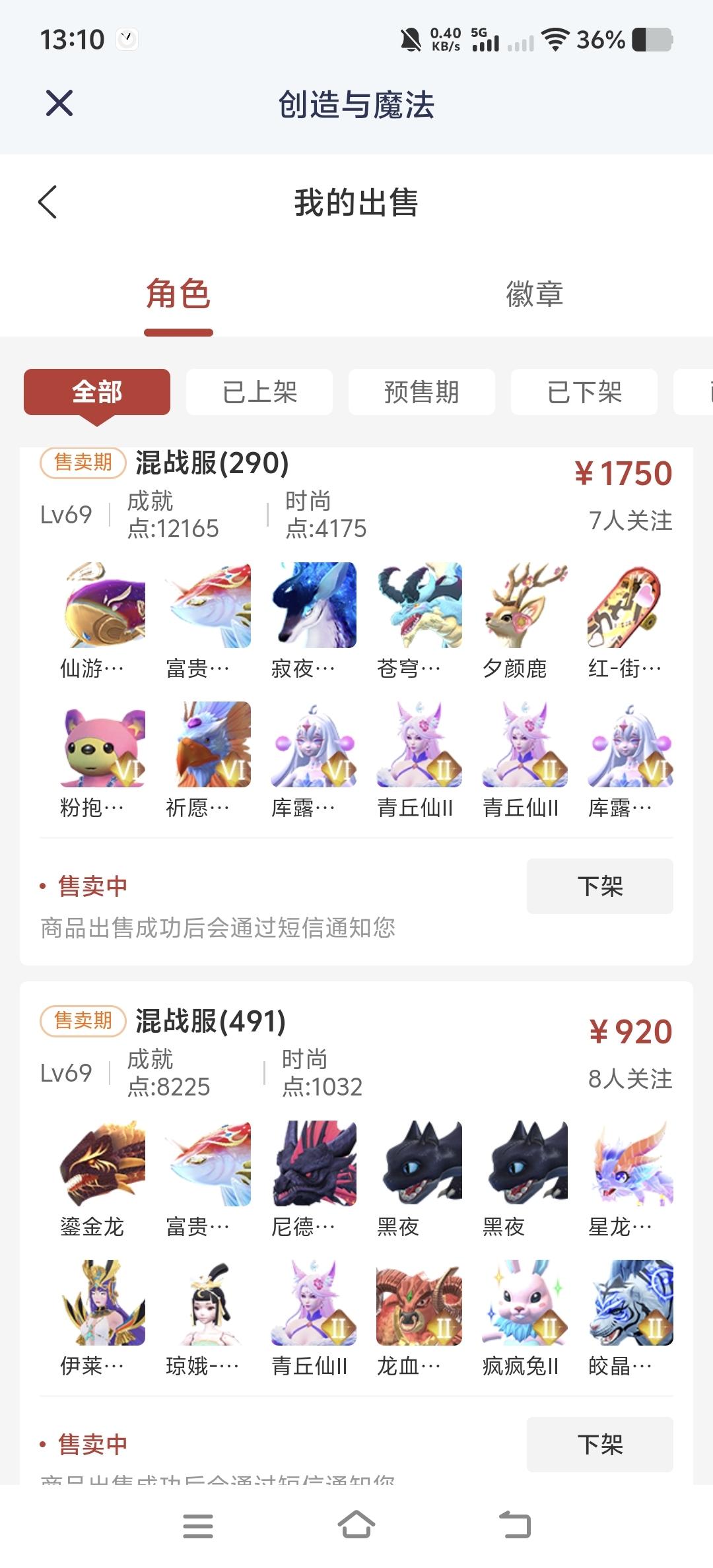
Task: Close the page with the X button
Action: 58,103
